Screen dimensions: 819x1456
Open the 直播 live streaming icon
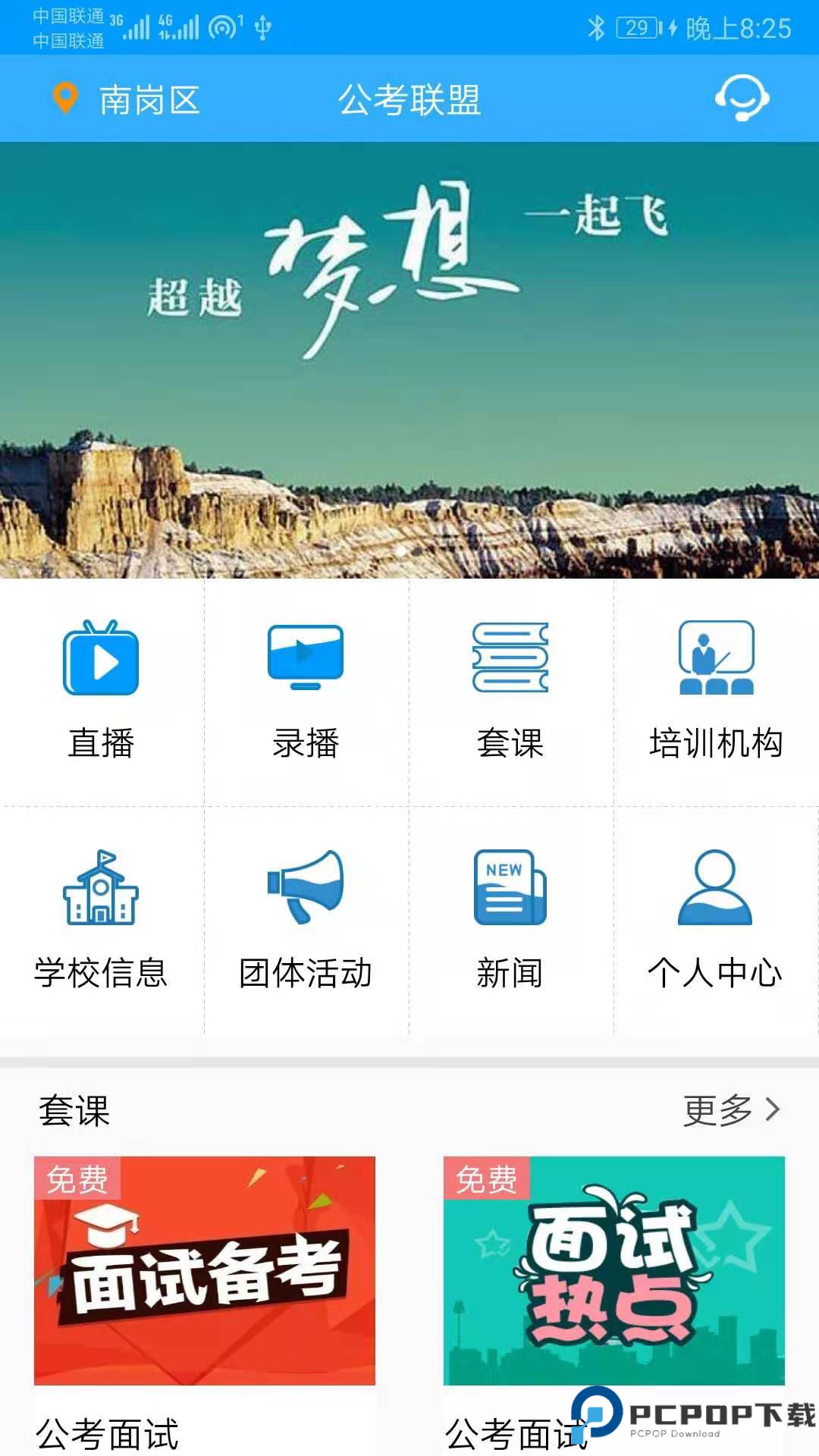pos(99,660)
